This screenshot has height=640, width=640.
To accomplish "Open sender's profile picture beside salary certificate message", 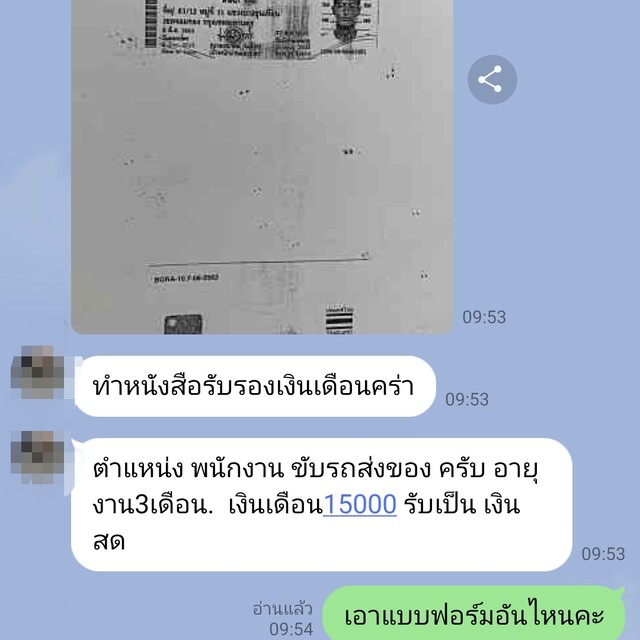I will 37,374.
